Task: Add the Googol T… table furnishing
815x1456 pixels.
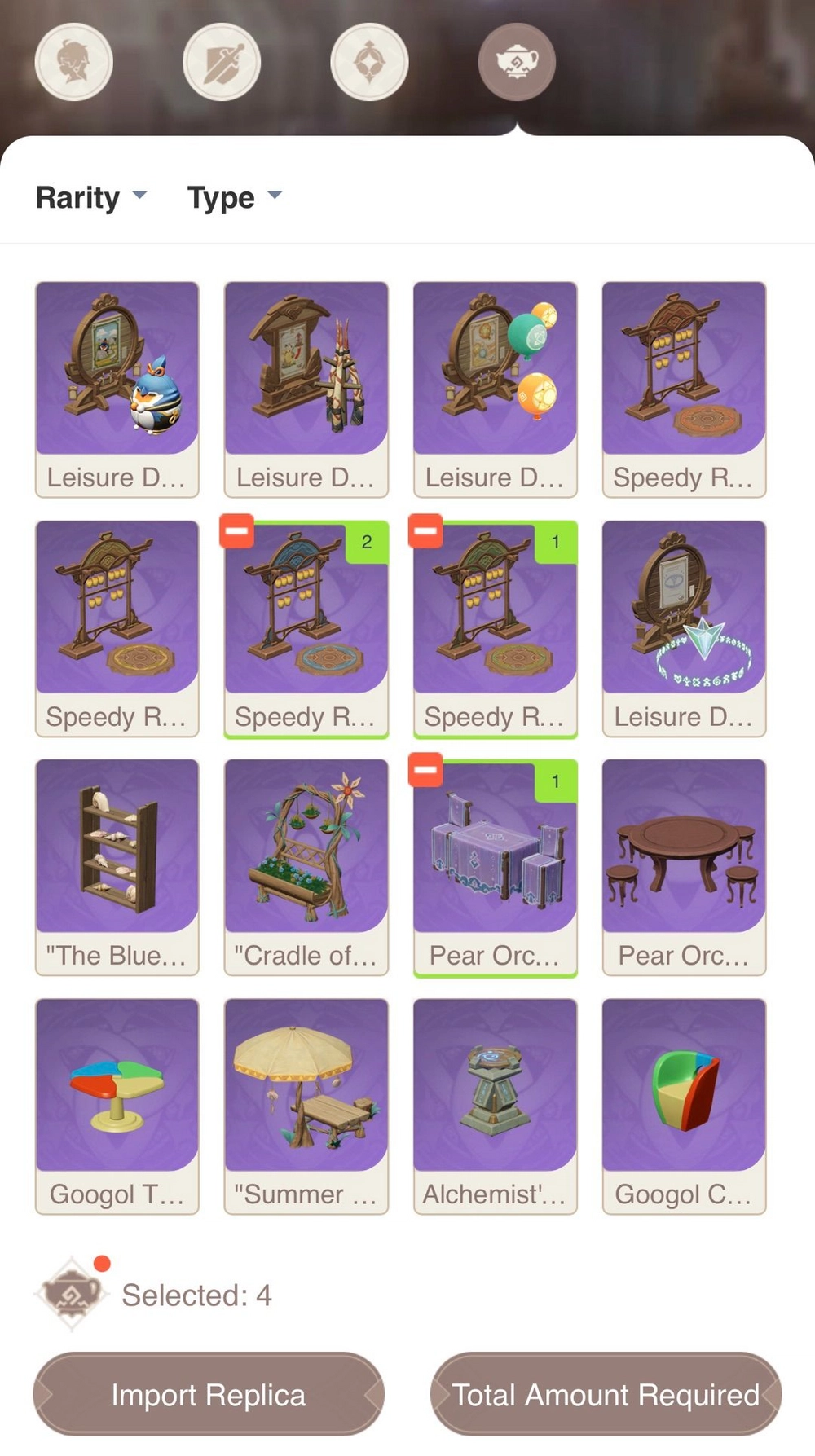Action: coord(117,1106)
